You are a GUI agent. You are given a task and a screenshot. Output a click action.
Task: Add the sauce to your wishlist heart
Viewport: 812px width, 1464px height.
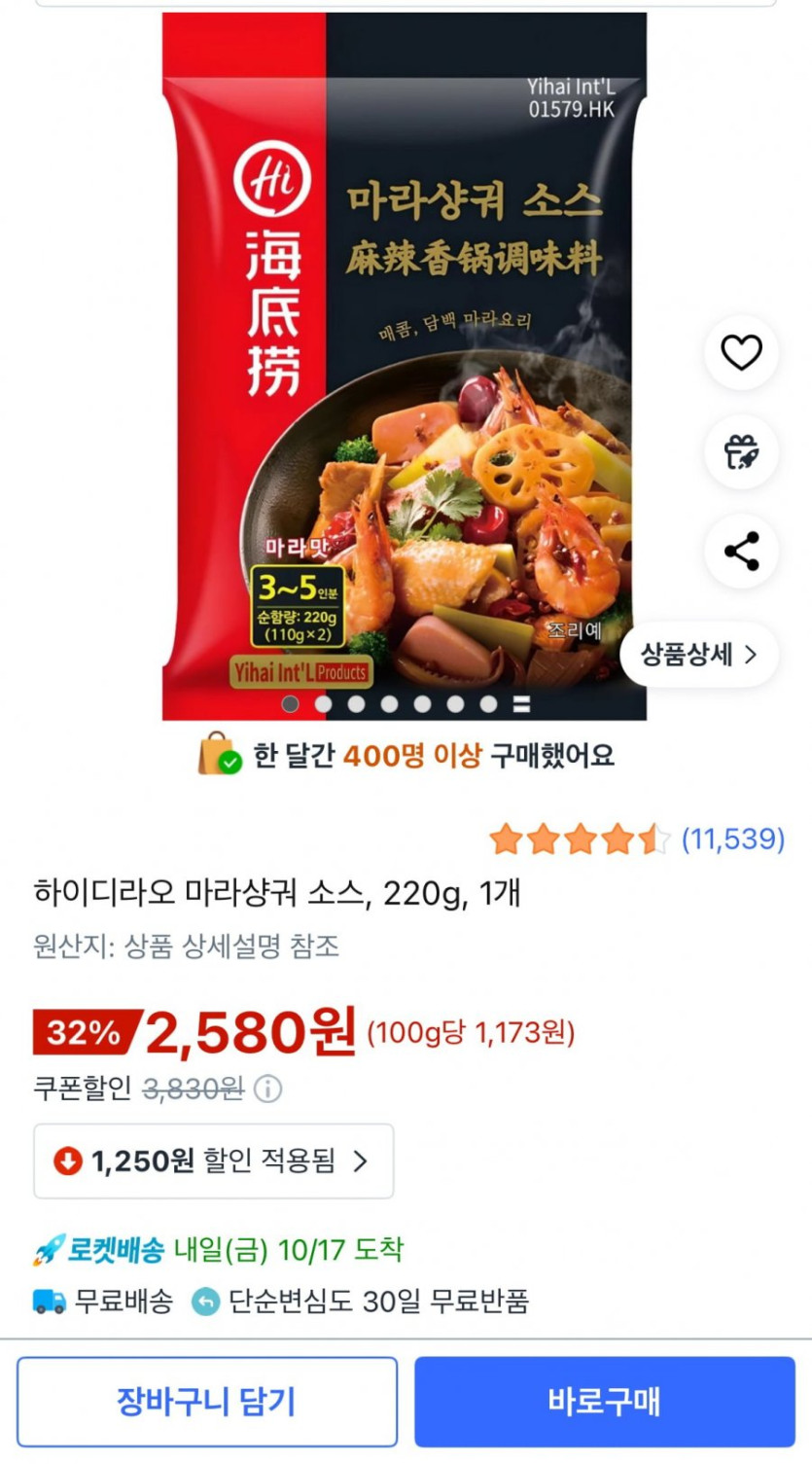coord(741,352)
